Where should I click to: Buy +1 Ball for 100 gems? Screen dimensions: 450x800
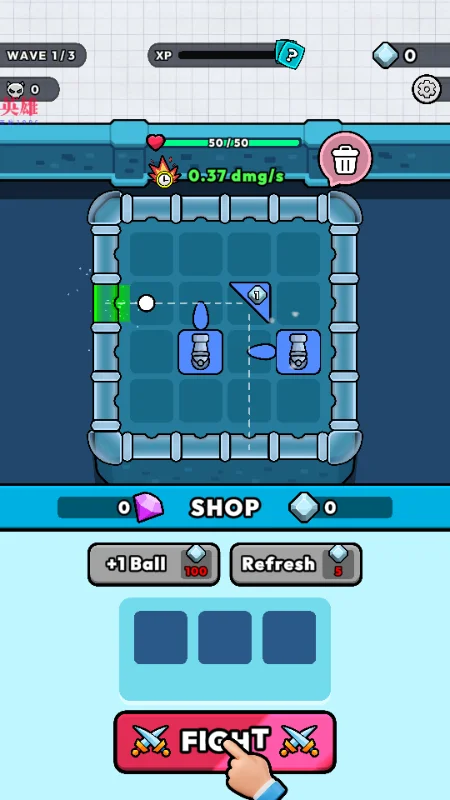coord(154,564)
